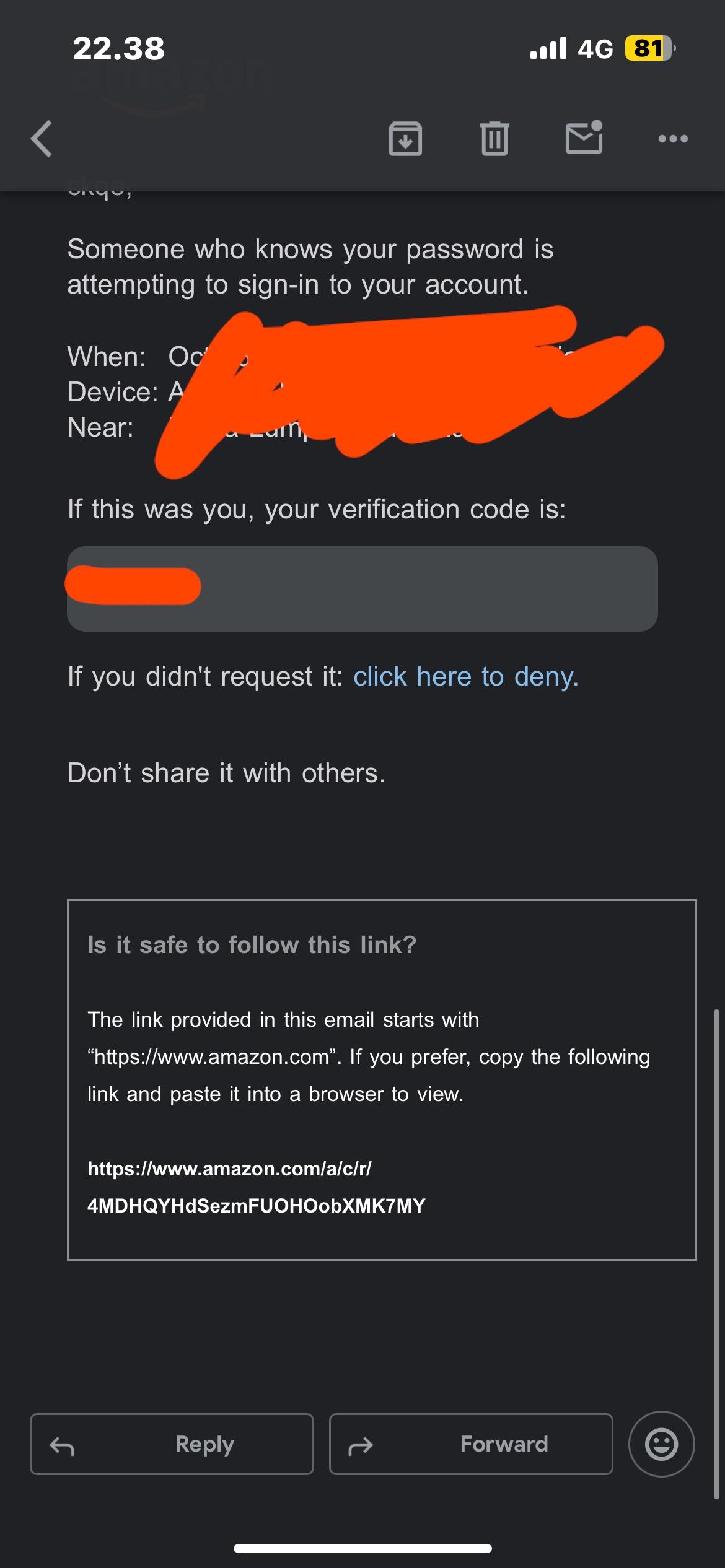This screenshot has width=725, height=1568.
Task: Mark email as unread
Action: [584, 137]
